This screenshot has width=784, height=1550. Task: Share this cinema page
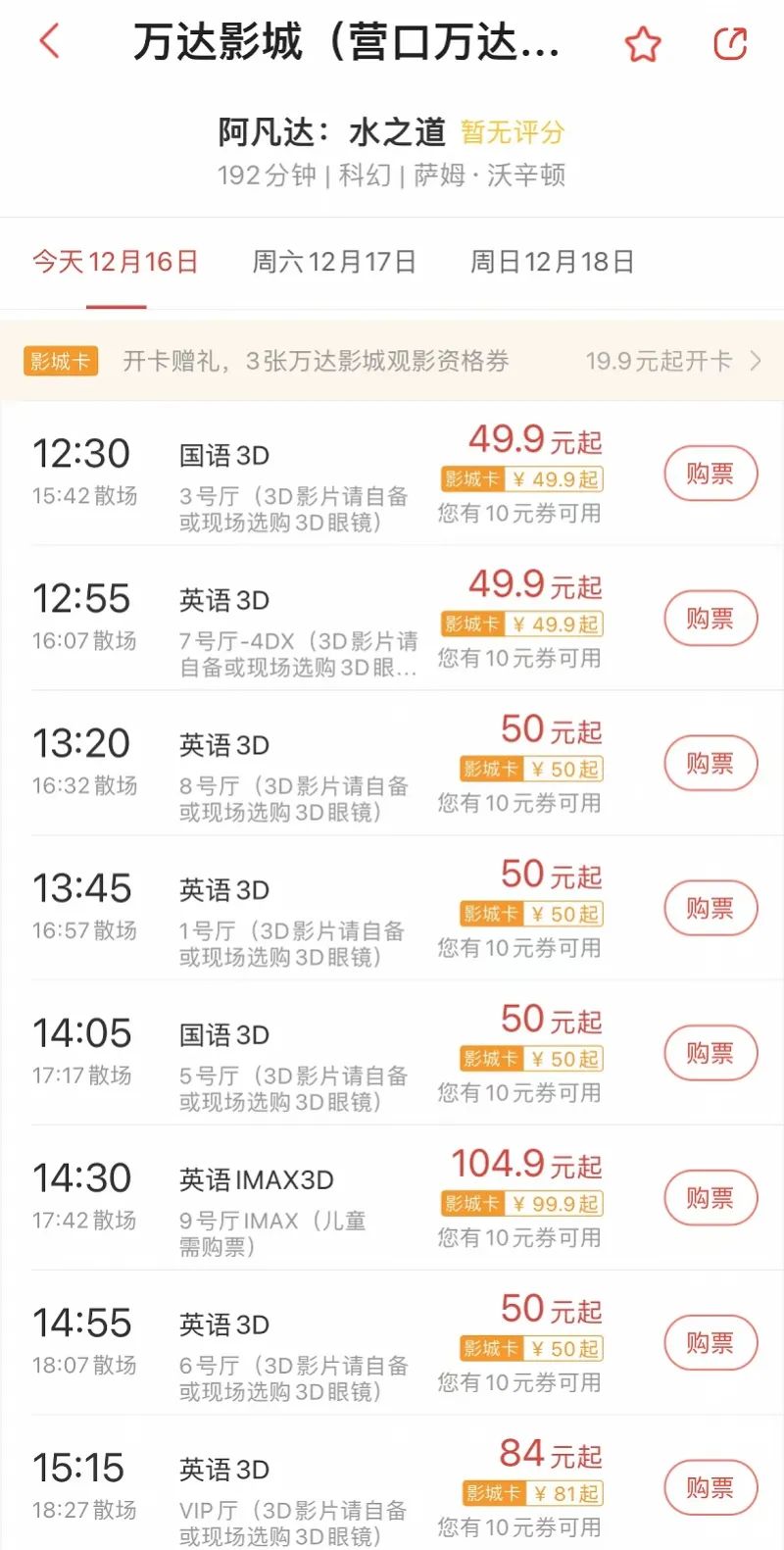730,44
